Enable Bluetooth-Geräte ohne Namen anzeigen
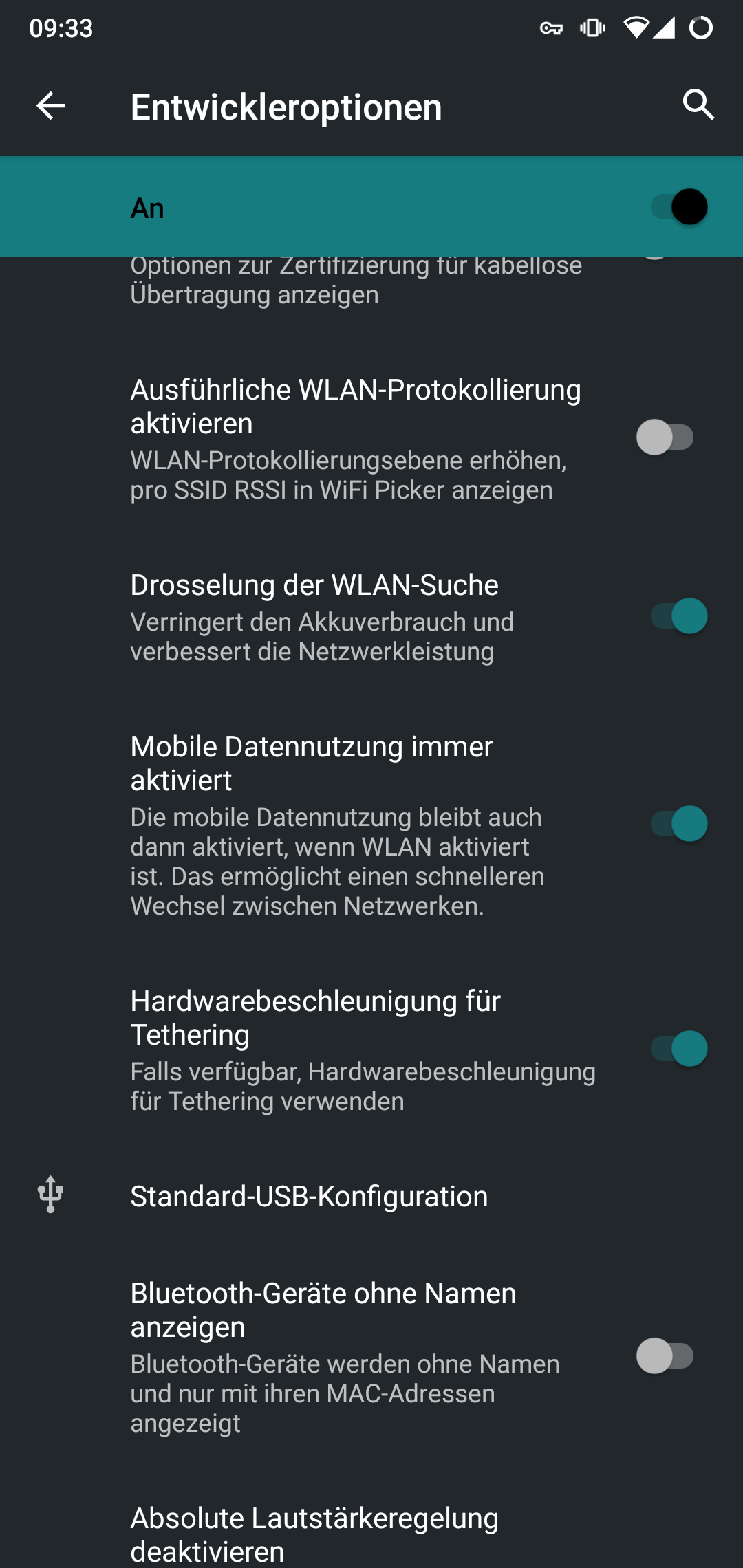Viewport: 743px width, 1568px height. [x=665, y=1356]
